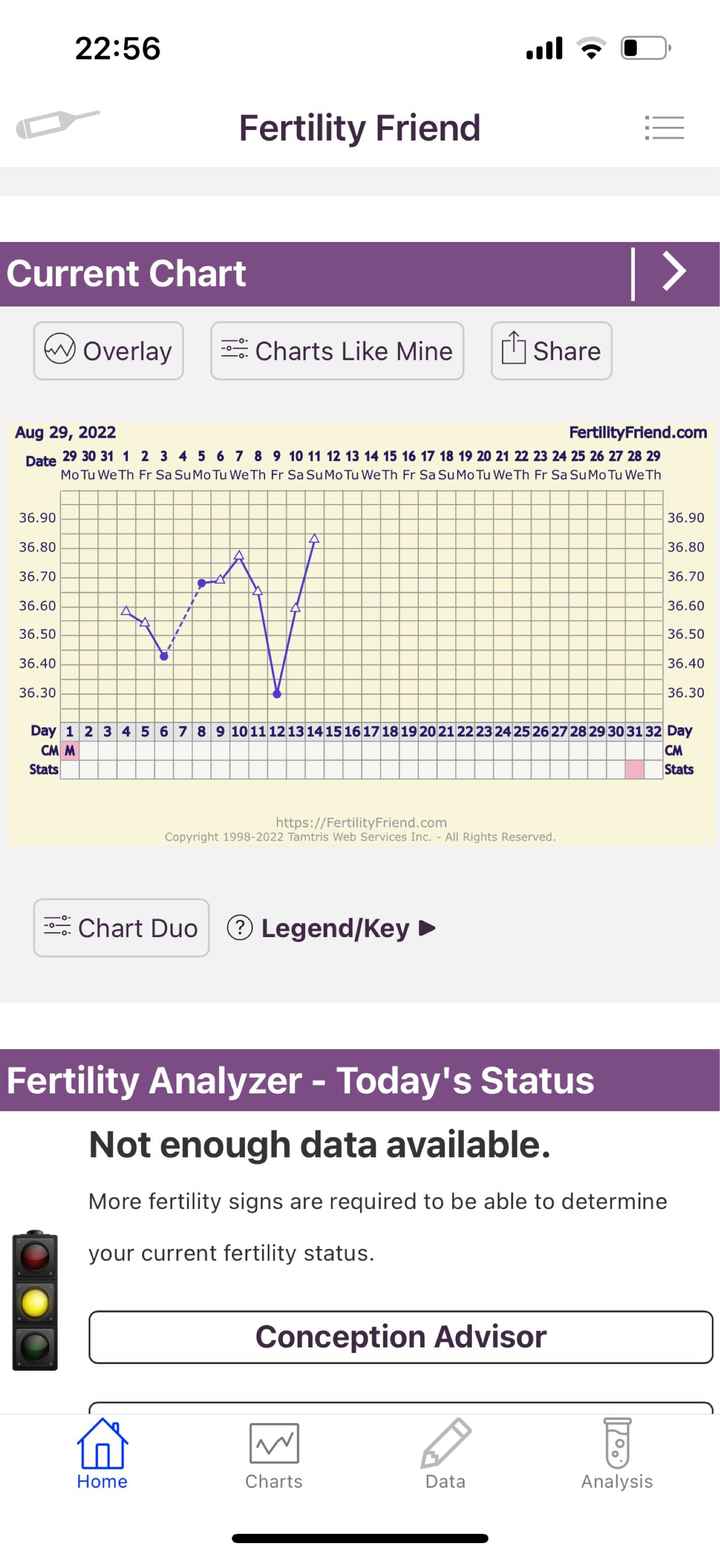The width and height of the screenshot is (720, 1557).
Task: Open the Chart Duo option
Action: coord(121,928)
